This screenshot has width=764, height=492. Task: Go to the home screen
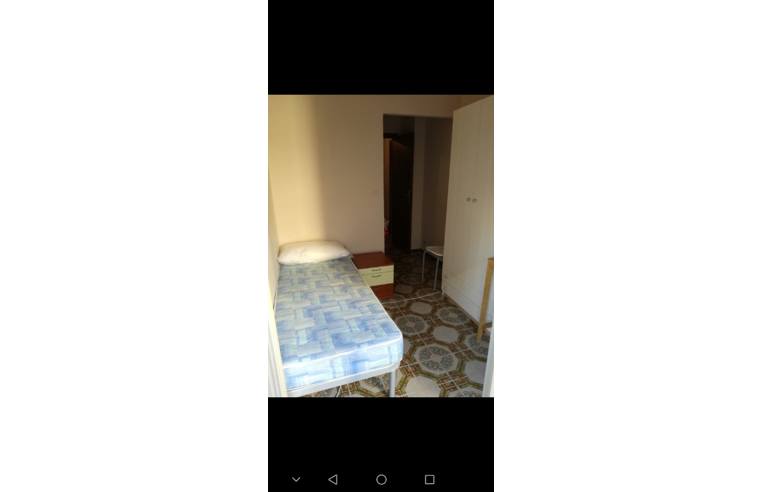coord(381,480)
